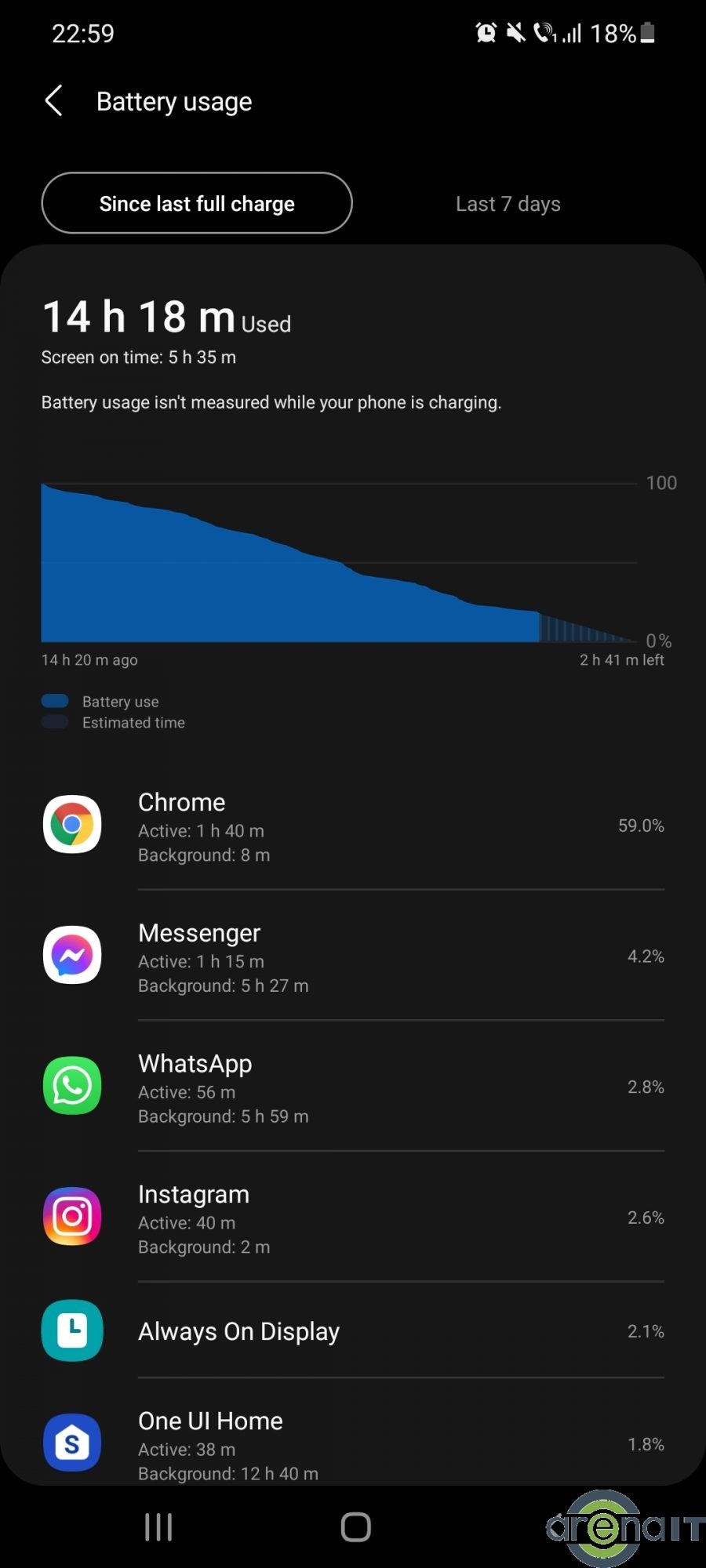Screen dimensions: 706x1568
Task: View WhatsApp battery usage details
Action: (353, 1087)
